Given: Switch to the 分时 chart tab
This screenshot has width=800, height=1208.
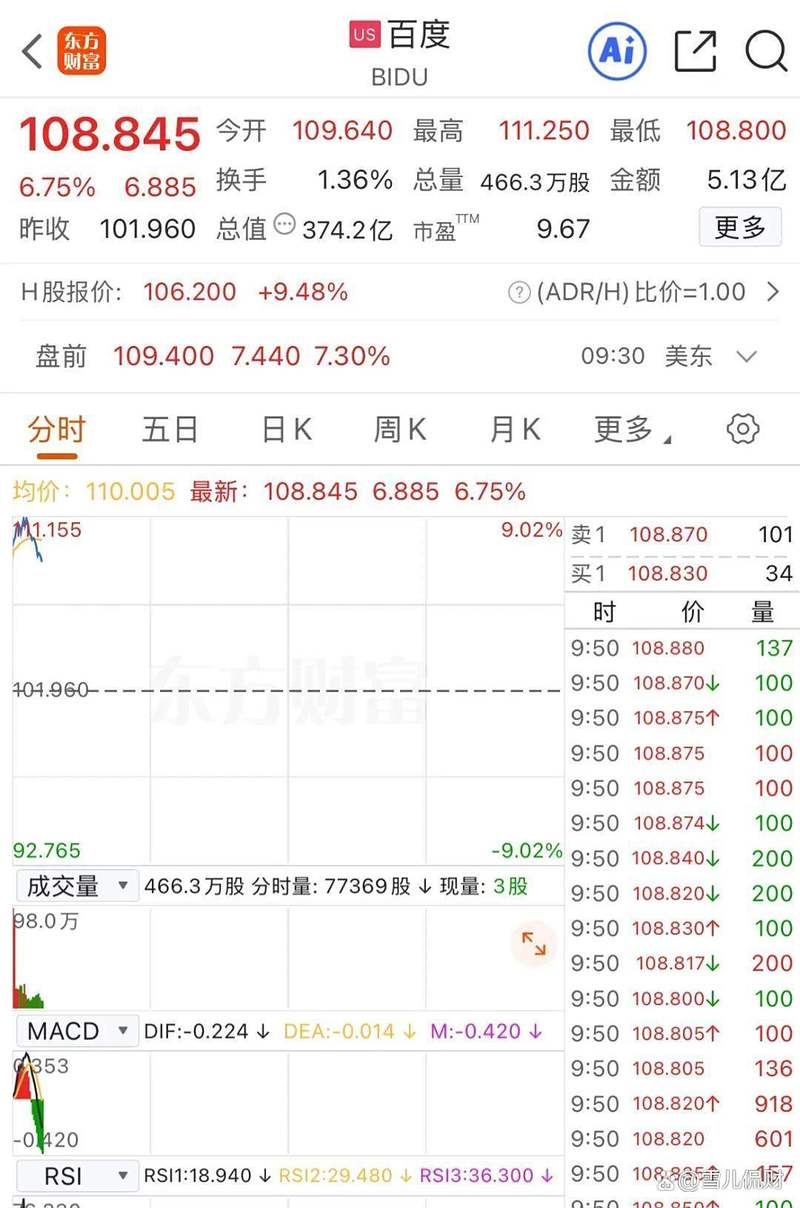Looking at the screenshot, I should point(57,430).
